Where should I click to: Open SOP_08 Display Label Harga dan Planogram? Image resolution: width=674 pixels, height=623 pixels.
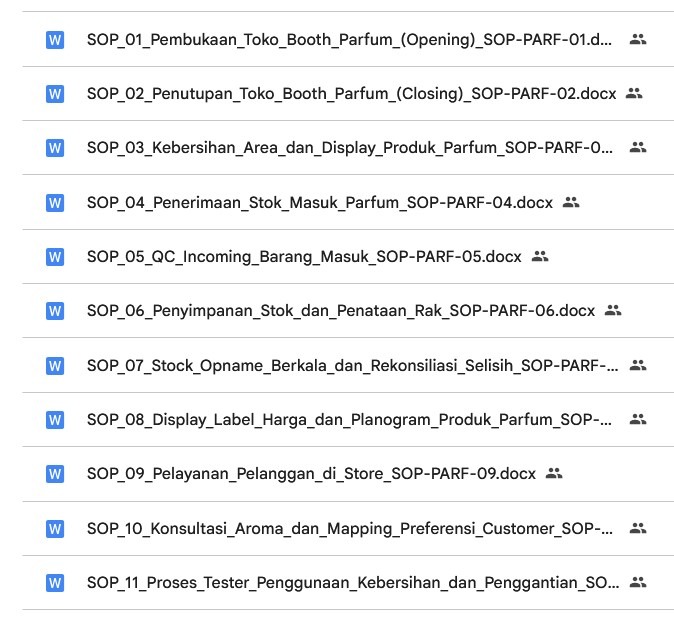[350, 419]
